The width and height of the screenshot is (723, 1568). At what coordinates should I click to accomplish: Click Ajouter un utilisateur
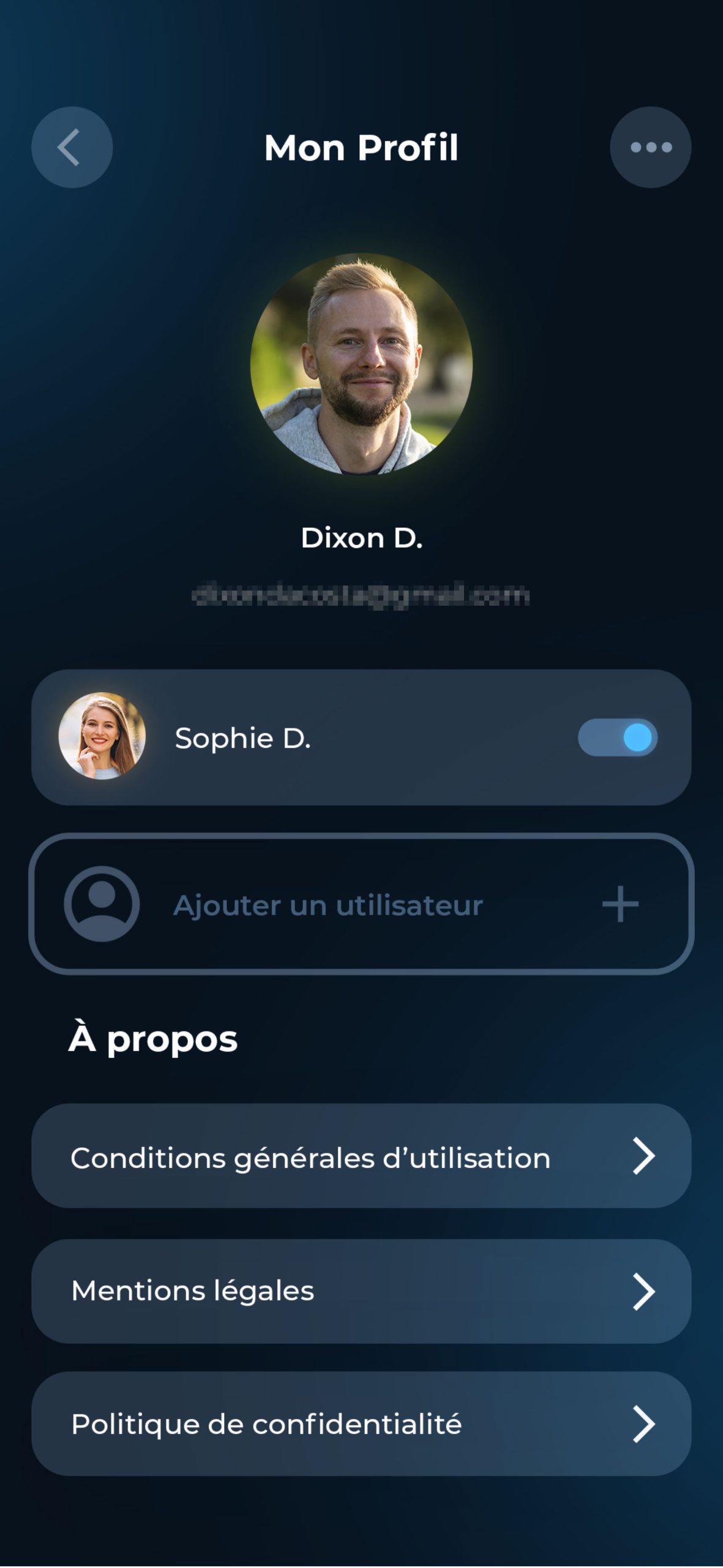(x=329, y=905)
